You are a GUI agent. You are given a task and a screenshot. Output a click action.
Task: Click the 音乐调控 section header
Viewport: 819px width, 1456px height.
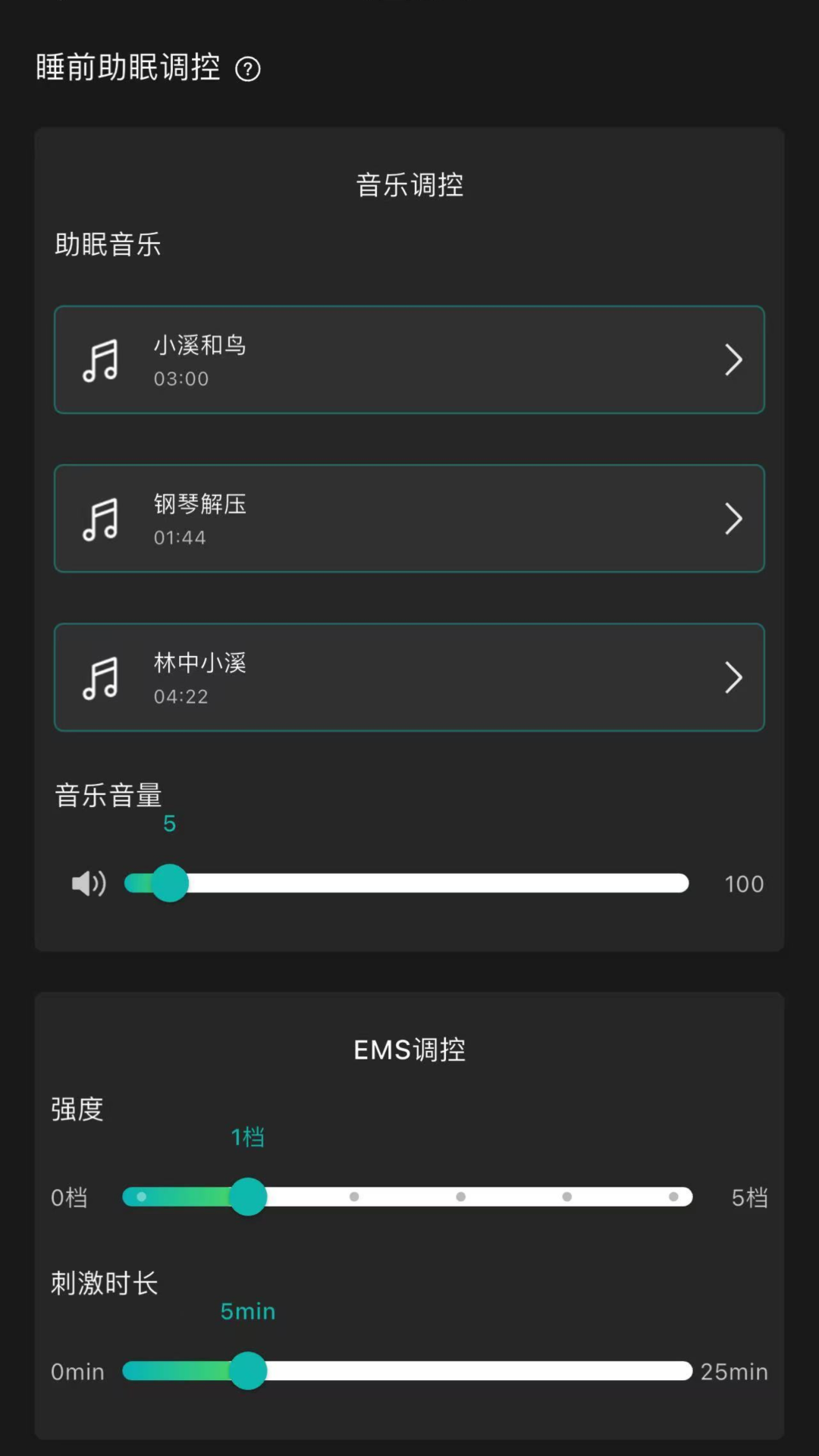[x=409, y=184]
